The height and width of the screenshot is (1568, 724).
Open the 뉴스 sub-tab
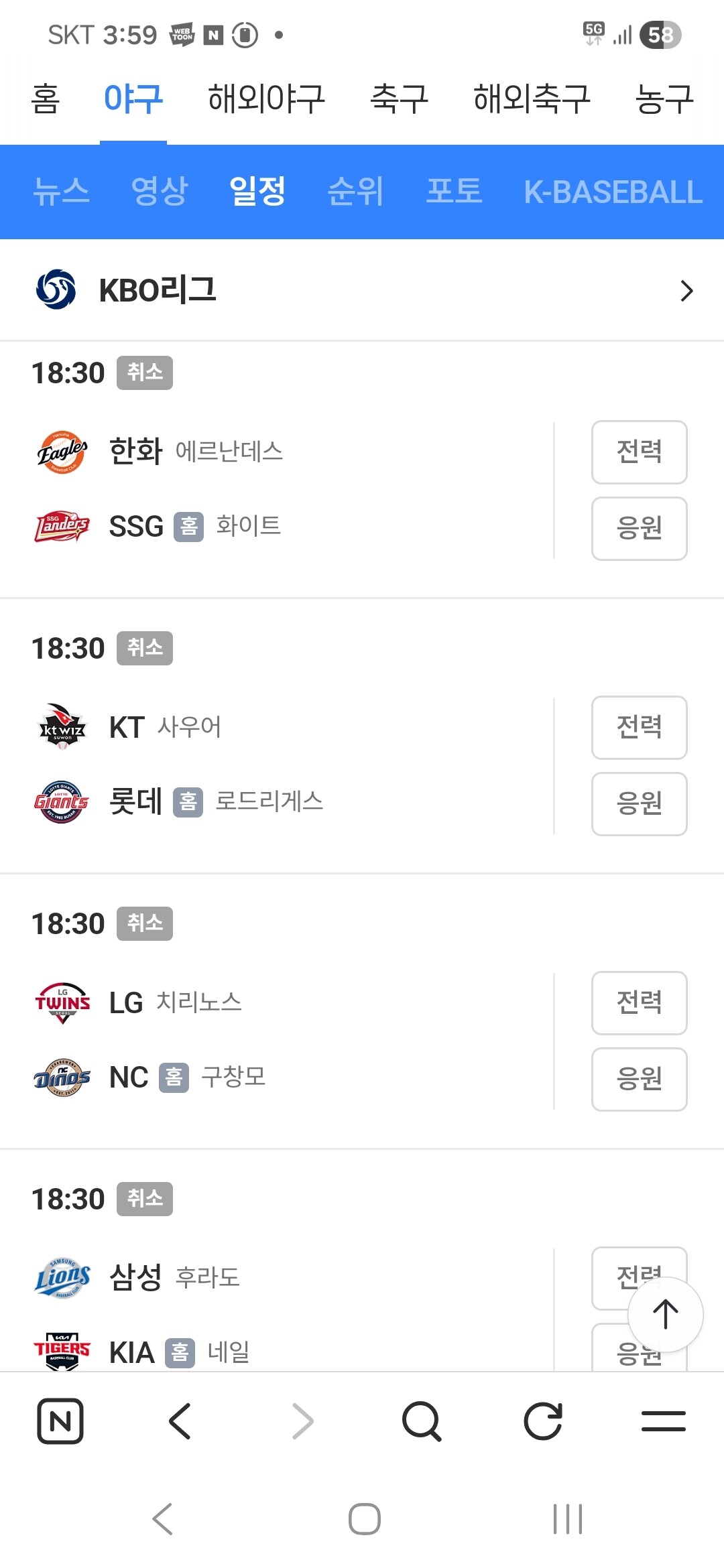61,192
